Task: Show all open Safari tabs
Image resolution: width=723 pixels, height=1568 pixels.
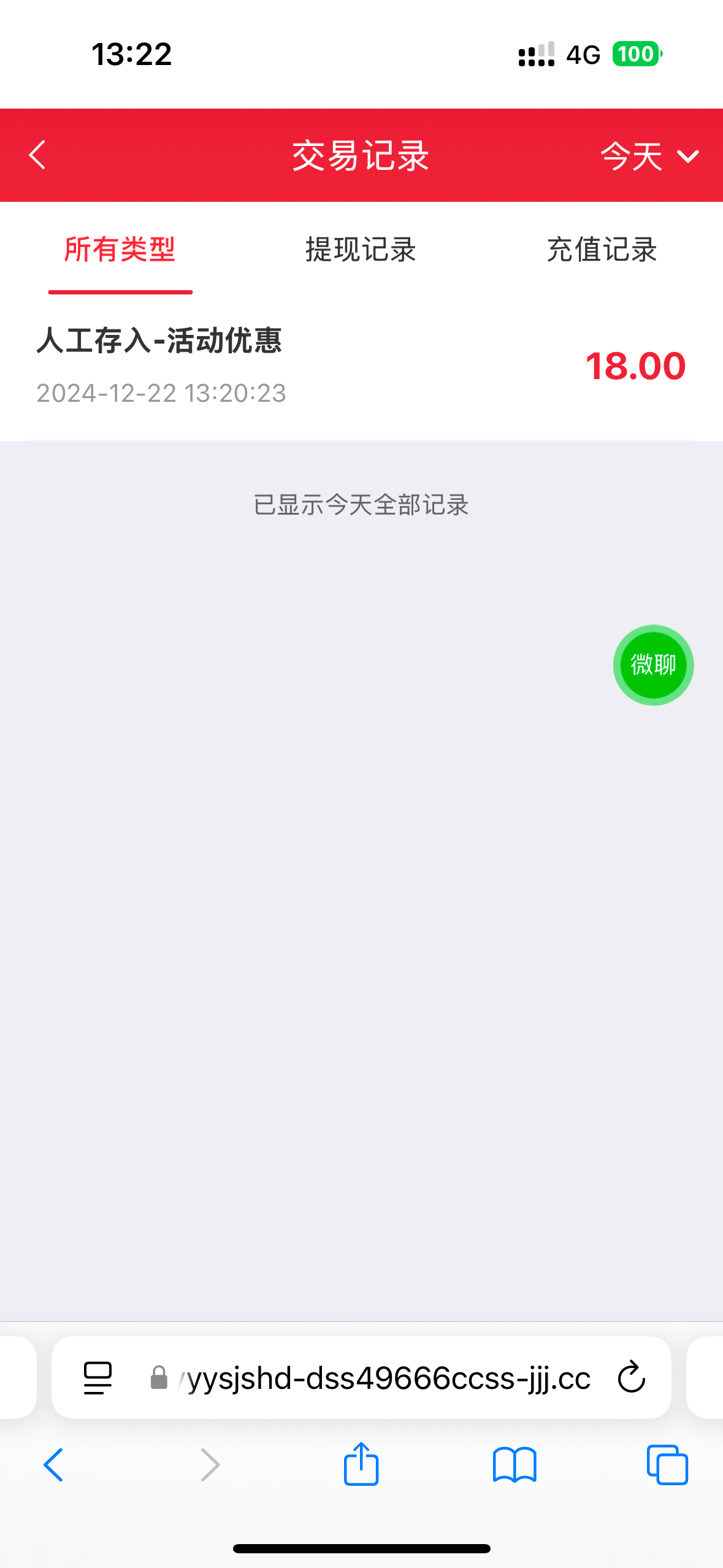Action: 667,1465
